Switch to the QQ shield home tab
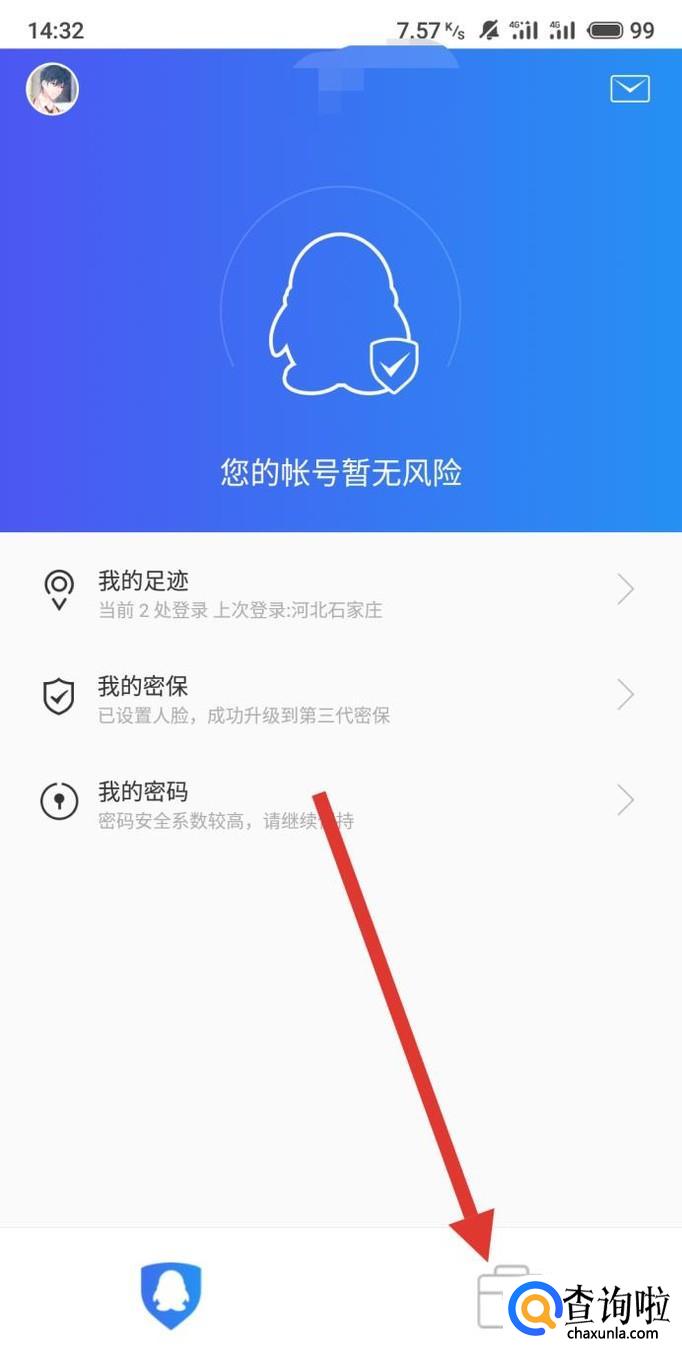Image resolution: width=682 pixels, height=1364 pixels. 171,1296
